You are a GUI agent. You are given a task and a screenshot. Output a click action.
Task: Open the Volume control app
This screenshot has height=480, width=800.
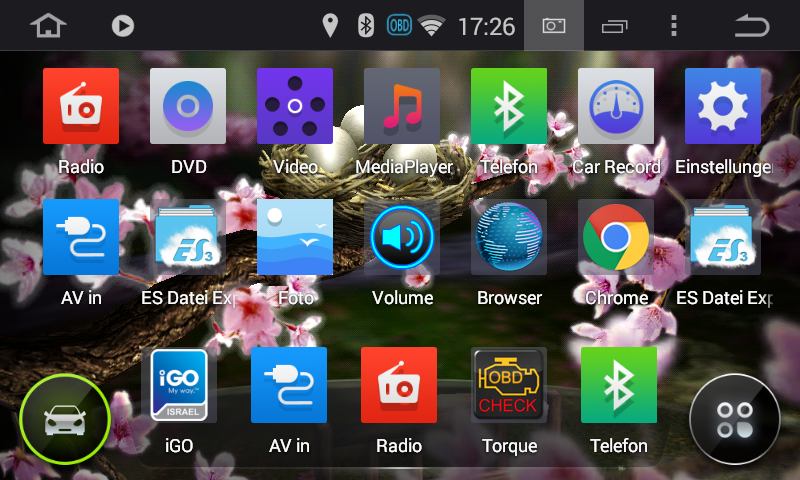402,238
